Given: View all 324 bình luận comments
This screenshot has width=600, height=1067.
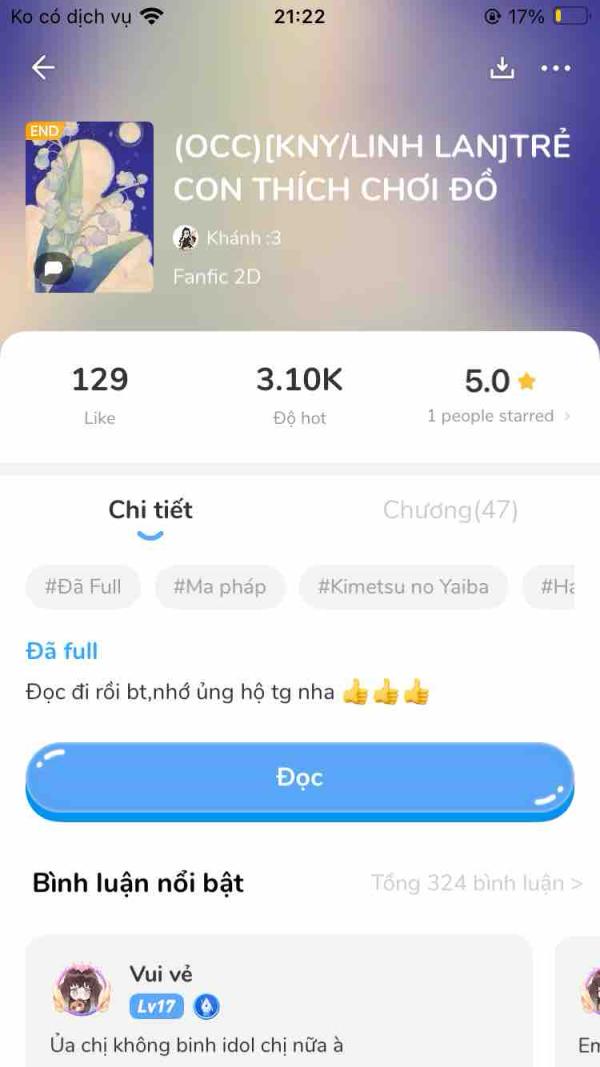Looking at the screenshot, I should click(x=476, y=883).
